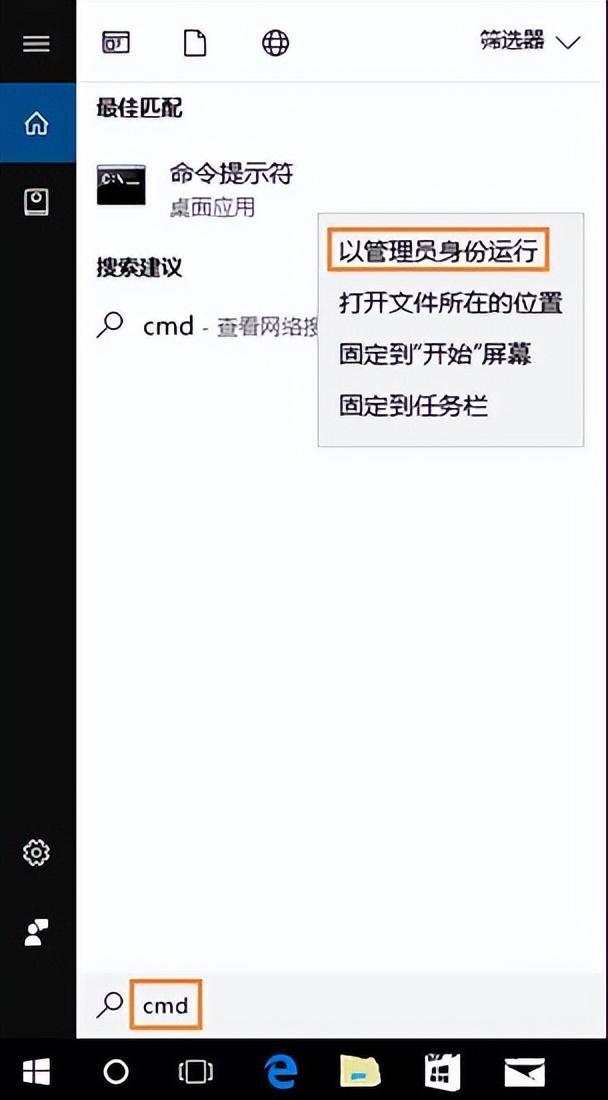Filter results by documents
The width and height of the screenshot is (608, 1100).
point(195,42)
